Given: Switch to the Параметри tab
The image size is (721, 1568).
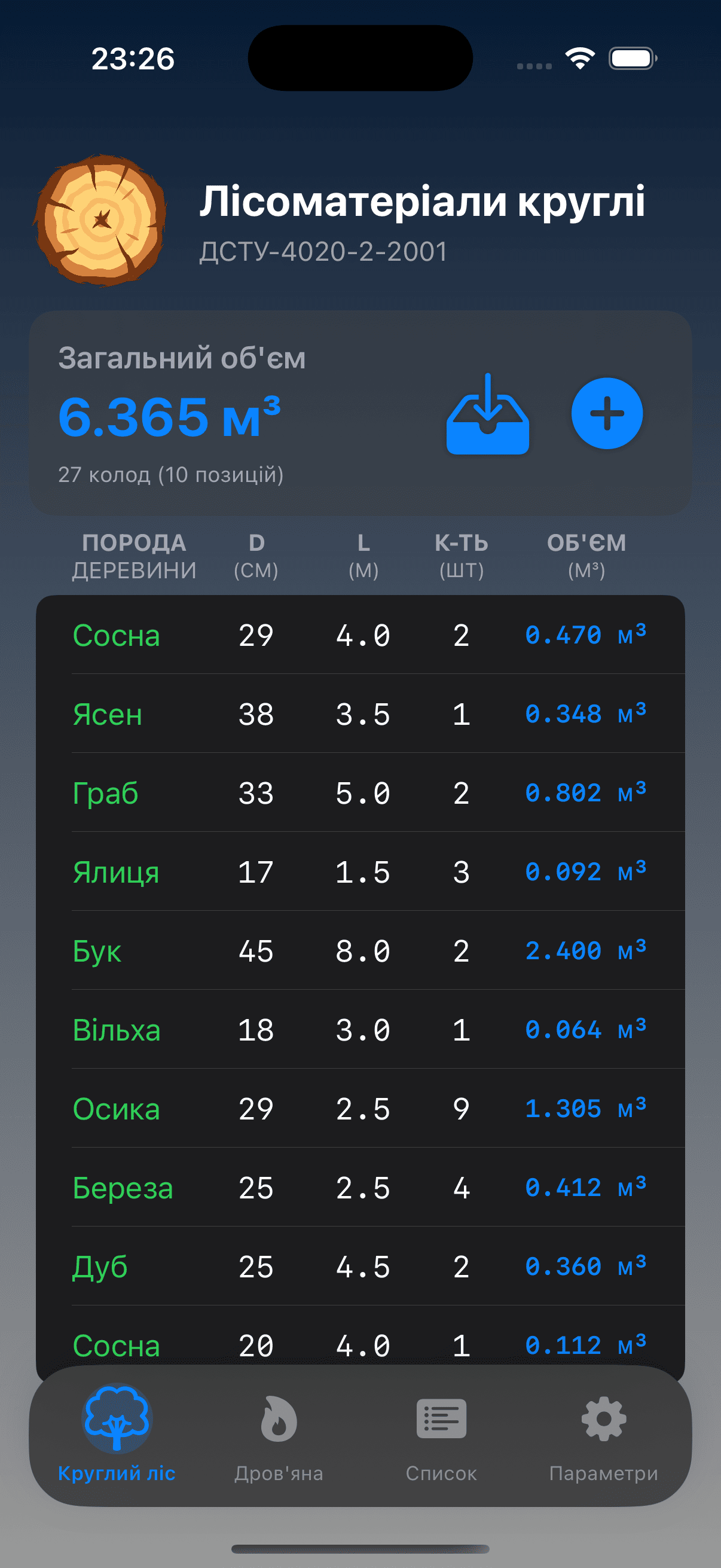Looking at the screenshot, I should [604, 1442].
